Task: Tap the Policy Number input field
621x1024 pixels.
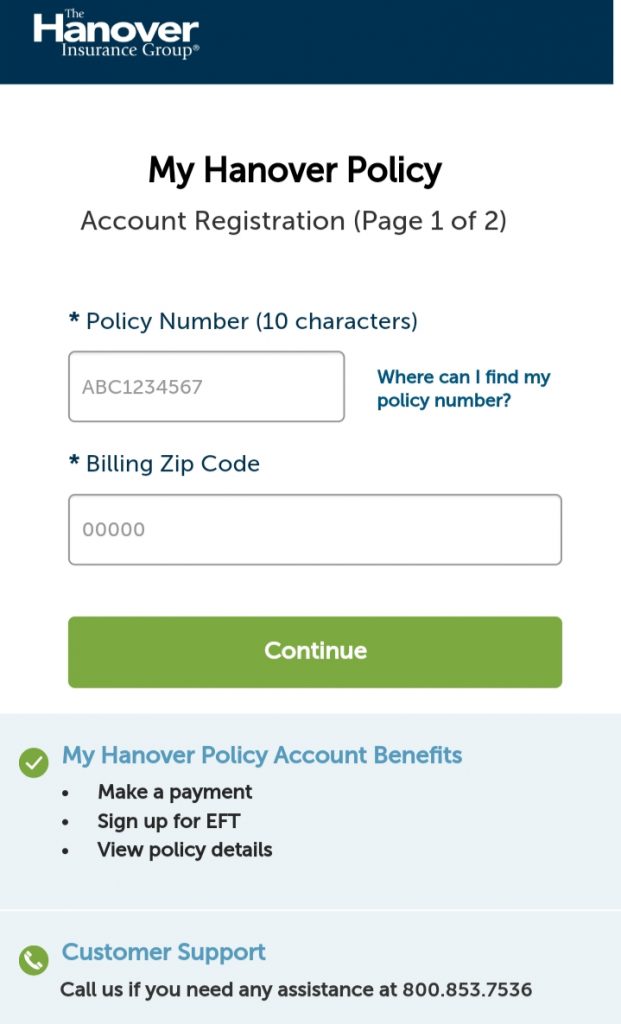Action: tap(206, 387)
